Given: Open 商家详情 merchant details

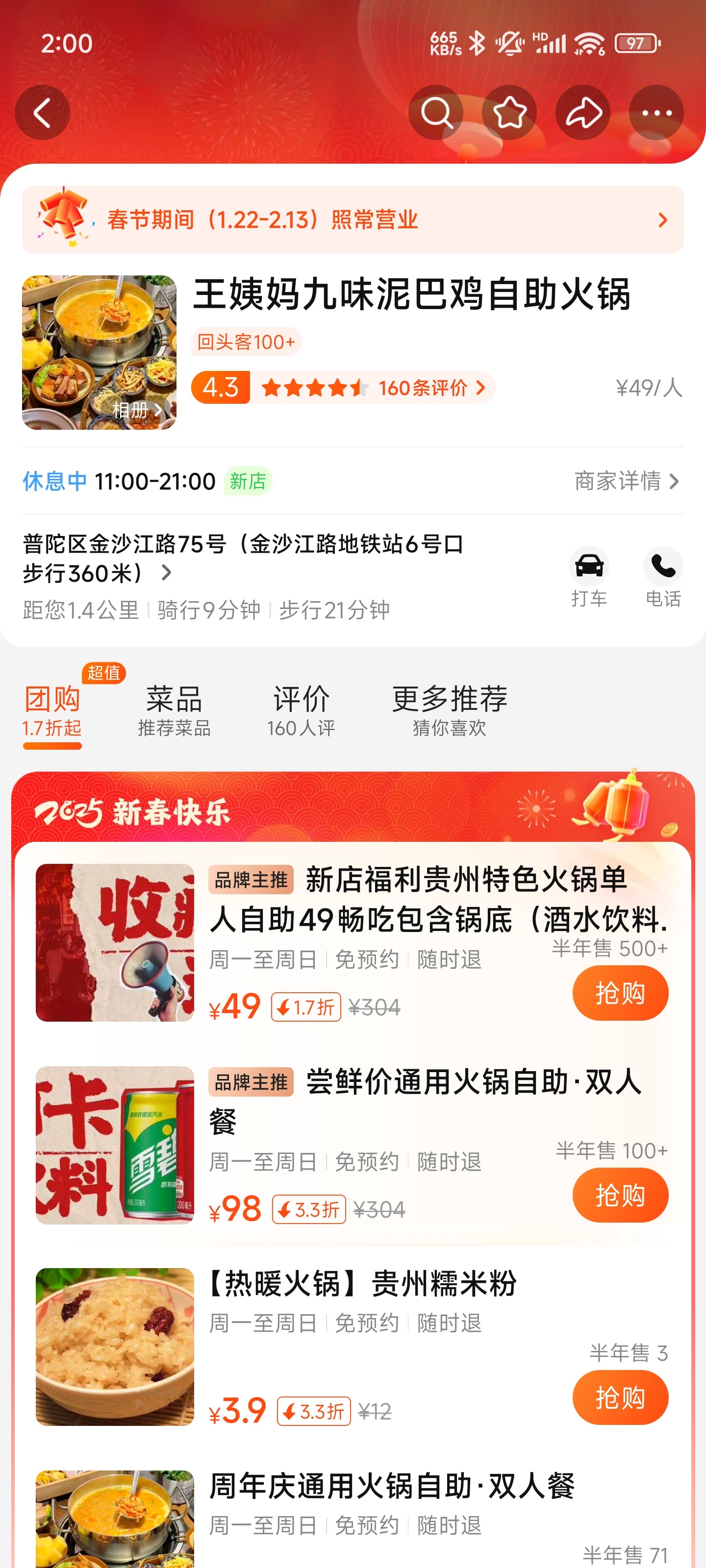Looking at the screenshot, I should tap(627, 481).
